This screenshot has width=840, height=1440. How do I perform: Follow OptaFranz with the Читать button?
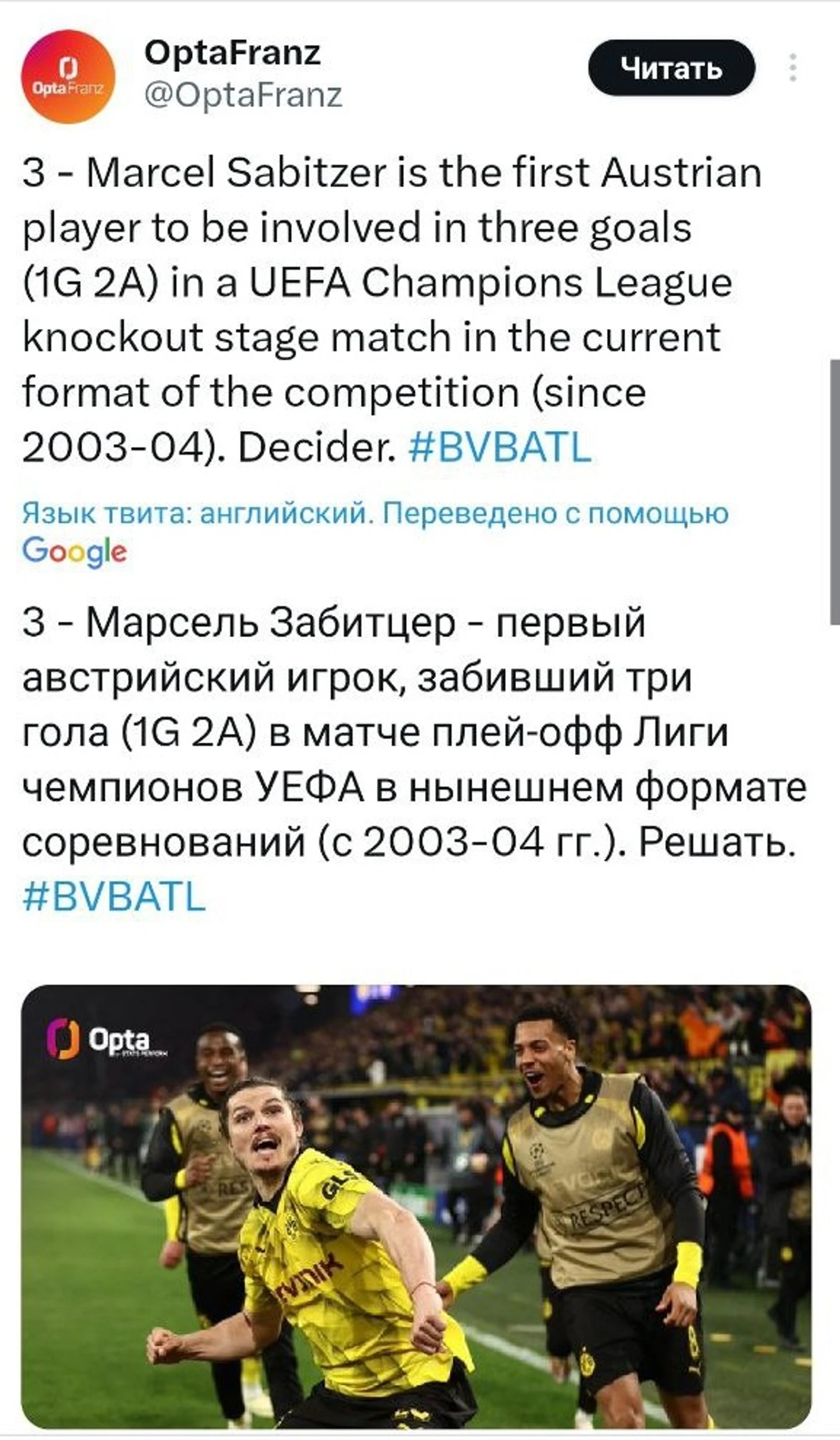click(x=671, y=68)
